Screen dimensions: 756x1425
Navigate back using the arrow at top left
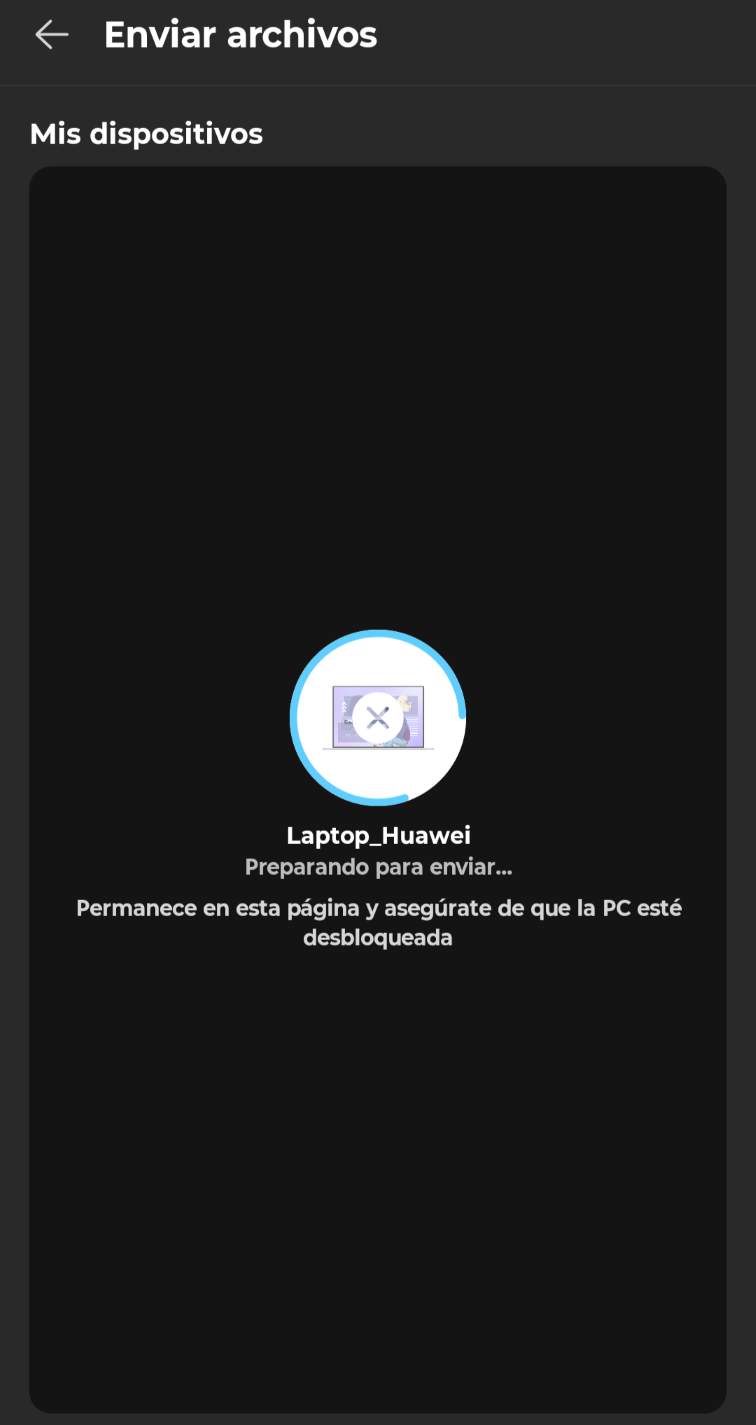[x=50, y=34]
